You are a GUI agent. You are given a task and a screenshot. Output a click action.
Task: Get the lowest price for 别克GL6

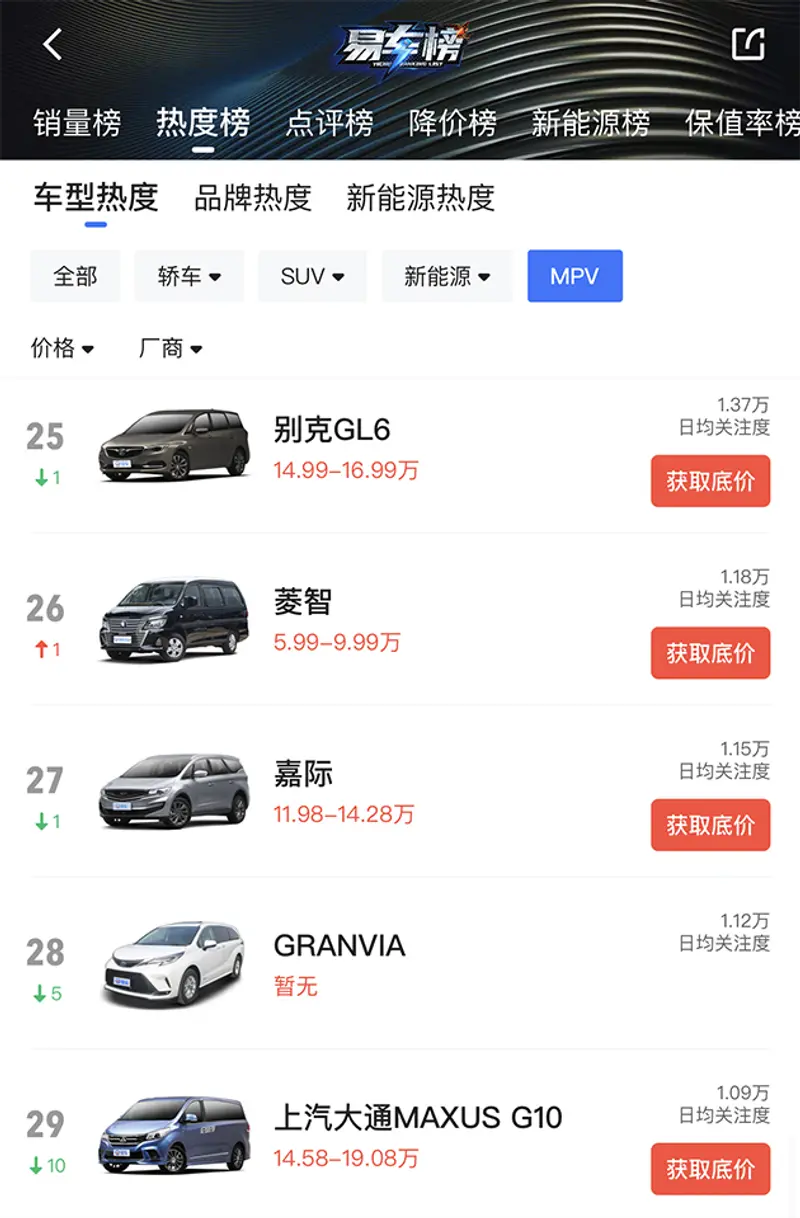tap(710, 481)
